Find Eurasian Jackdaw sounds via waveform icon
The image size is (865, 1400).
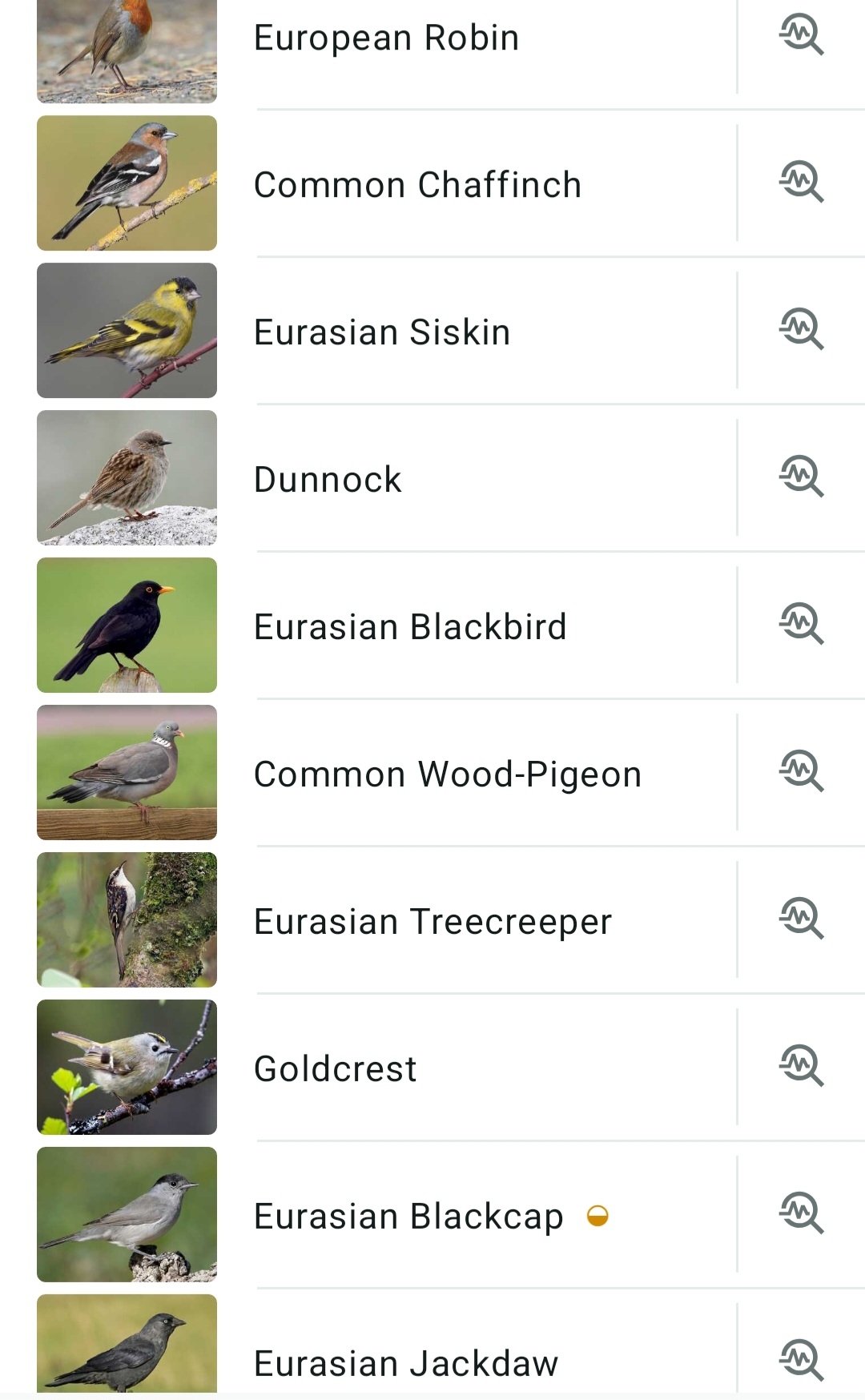pyautogui.click(x=801, y=1361)
